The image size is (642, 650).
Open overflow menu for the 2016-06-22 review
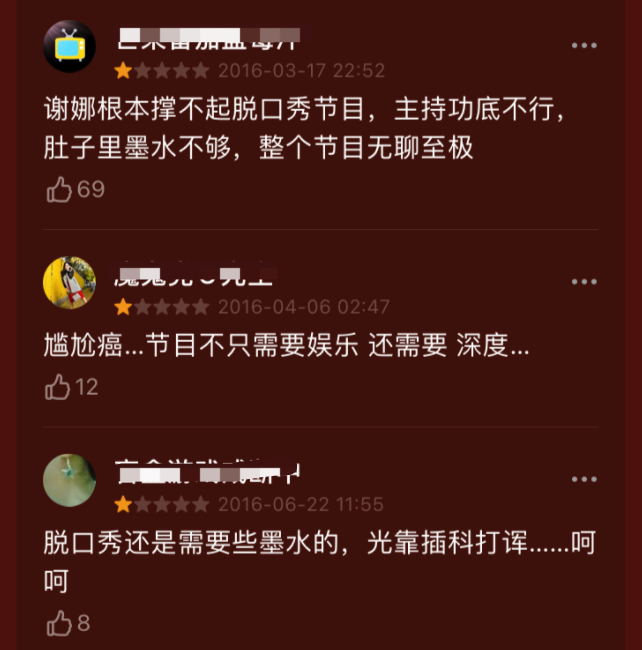(x=584, y=480)
